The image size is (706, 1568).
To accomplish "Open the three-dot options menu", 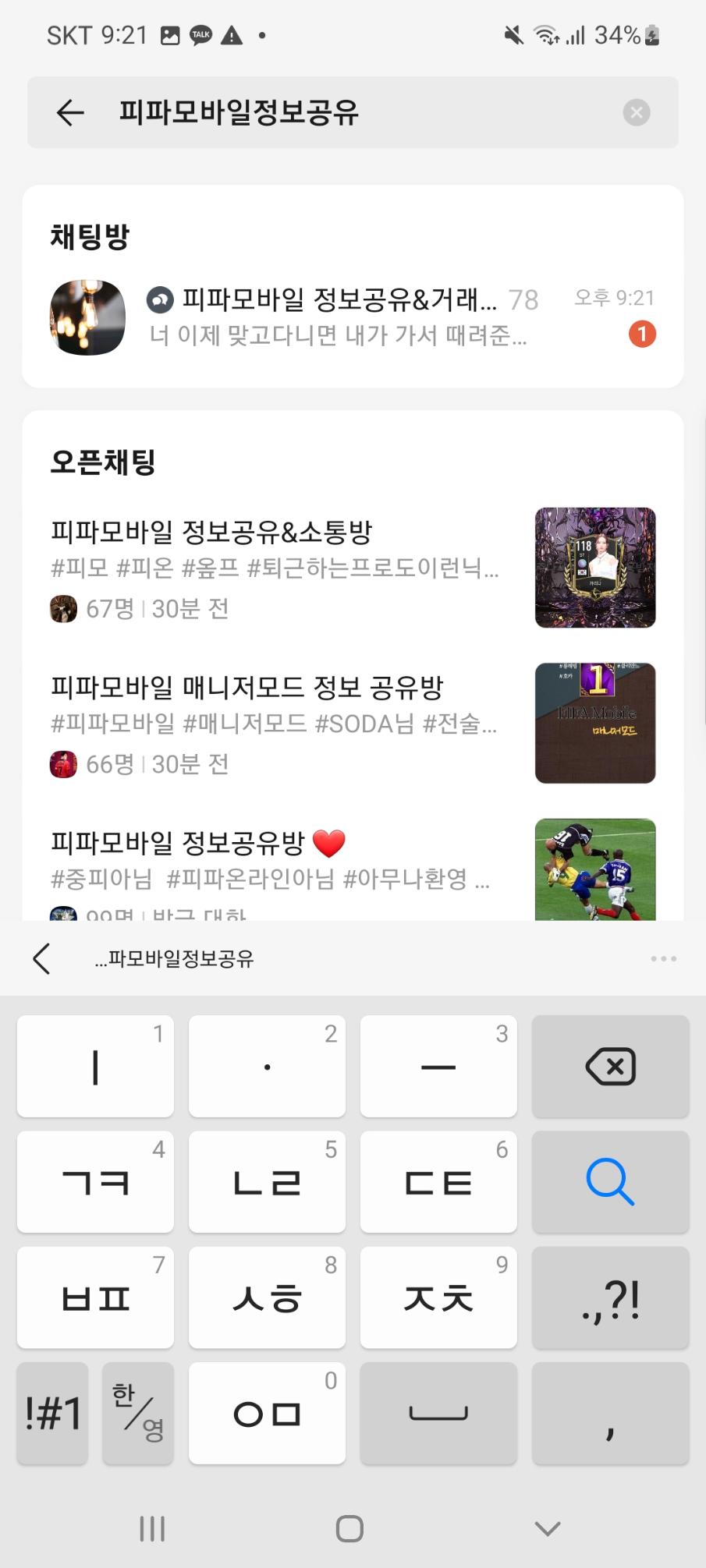I will [x=662, y=958].
